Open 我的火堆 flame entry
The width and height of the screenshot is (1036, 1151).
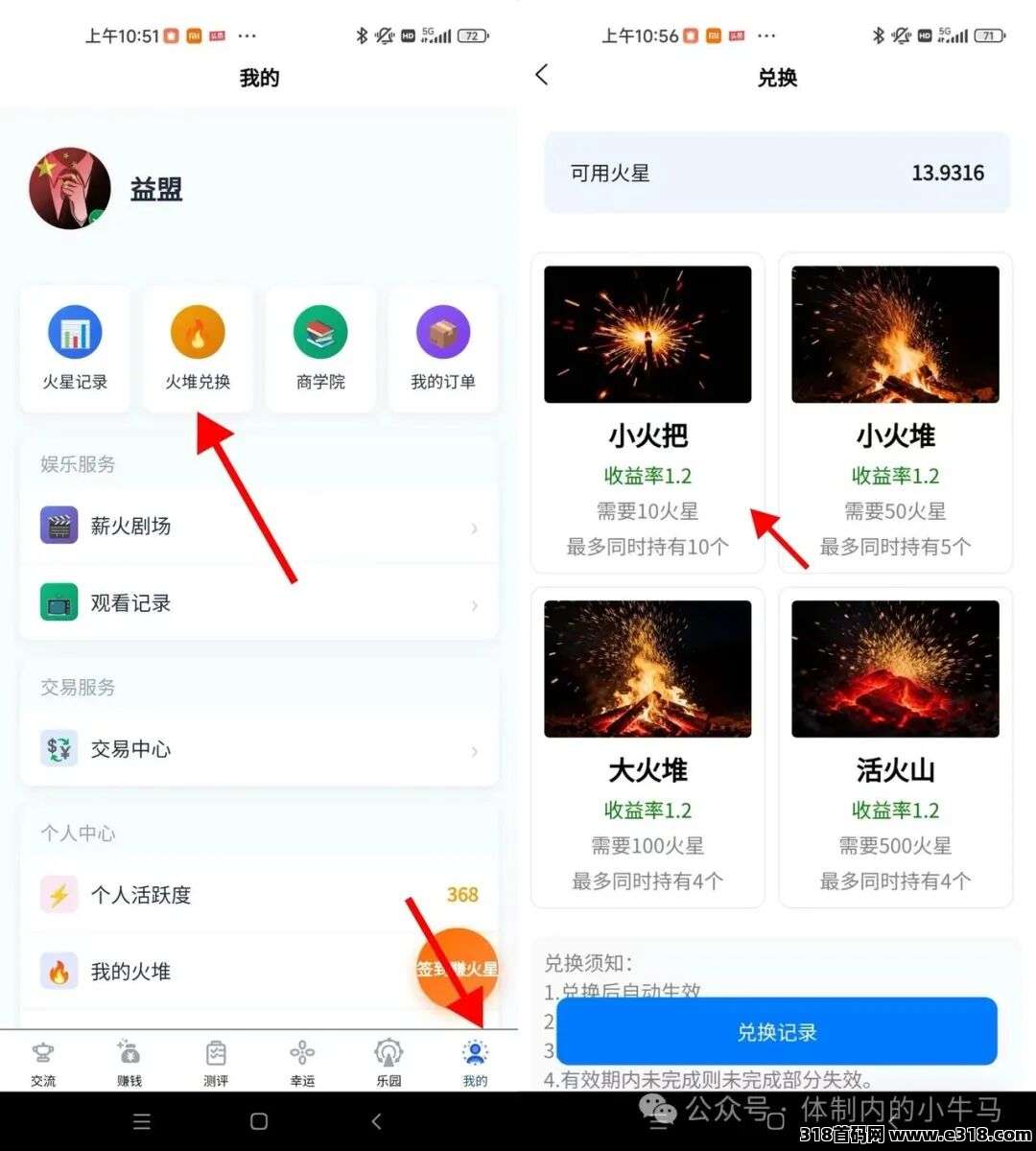[x=59, y=971]
